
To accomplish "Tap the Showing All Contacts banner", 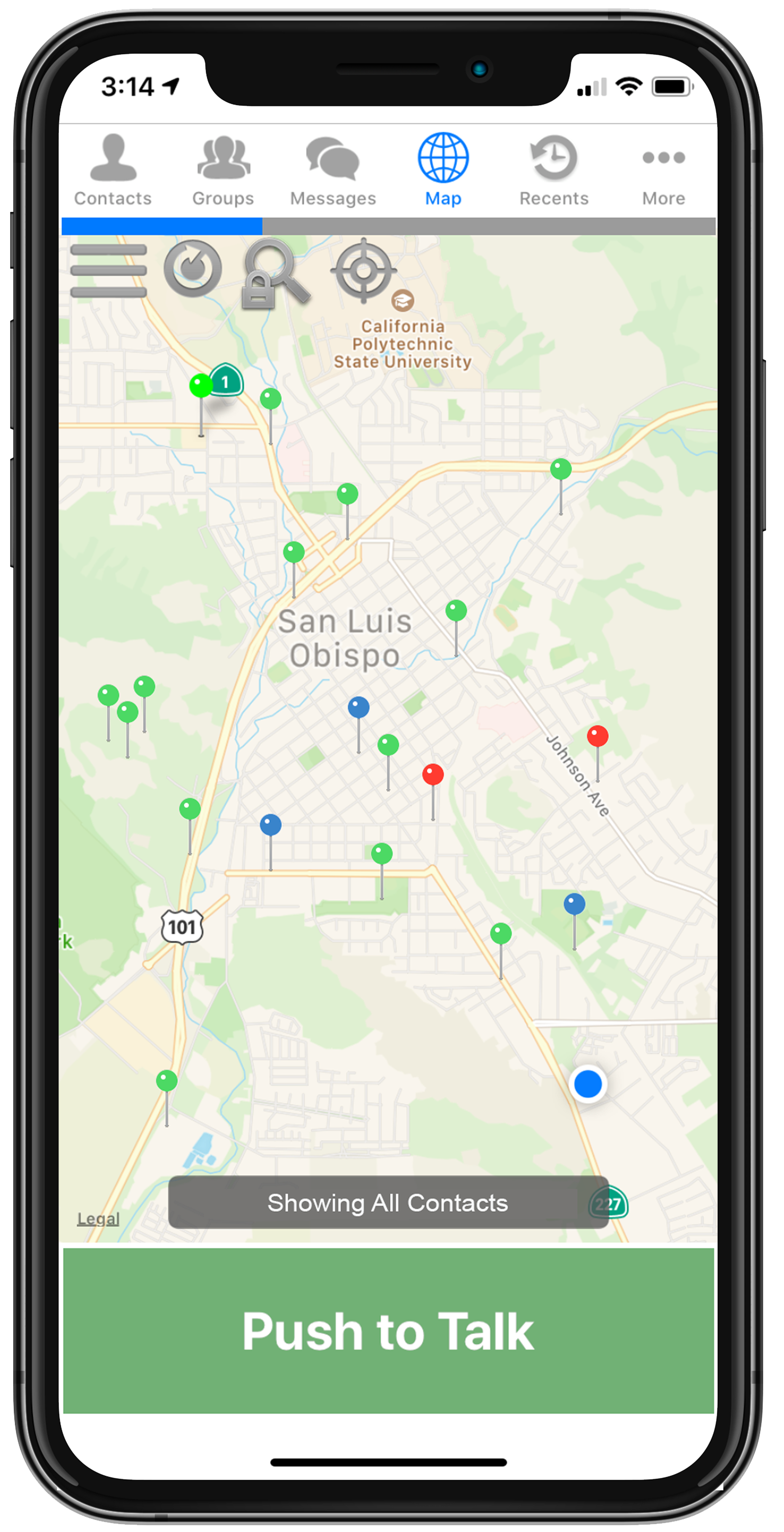I will pos(388,1203).
